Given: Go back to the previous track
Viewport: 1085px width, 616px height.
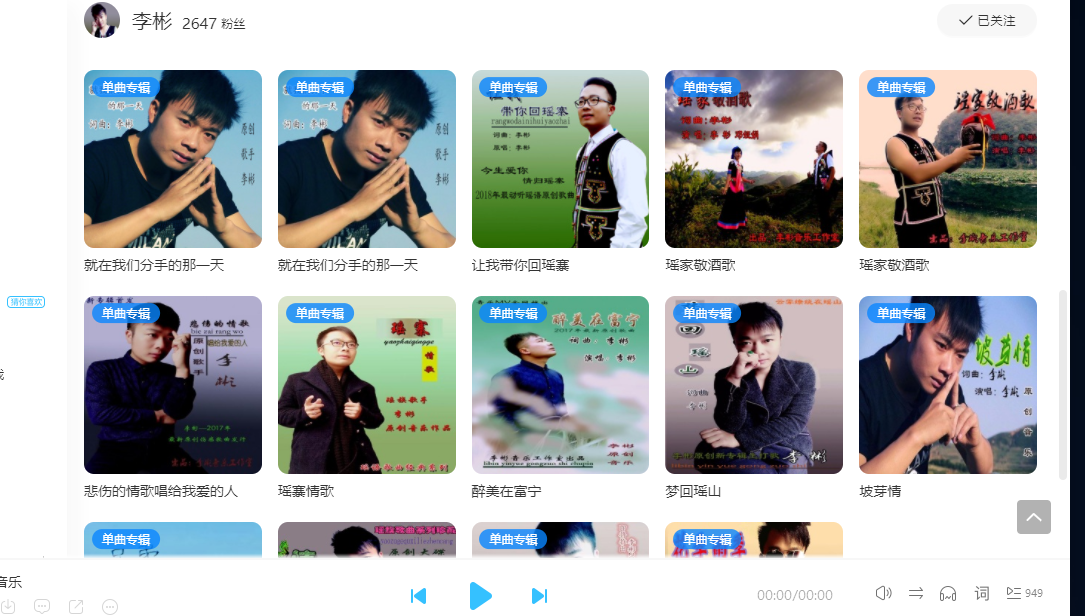Looking at the screenshot, I should (x=419, y=596).
